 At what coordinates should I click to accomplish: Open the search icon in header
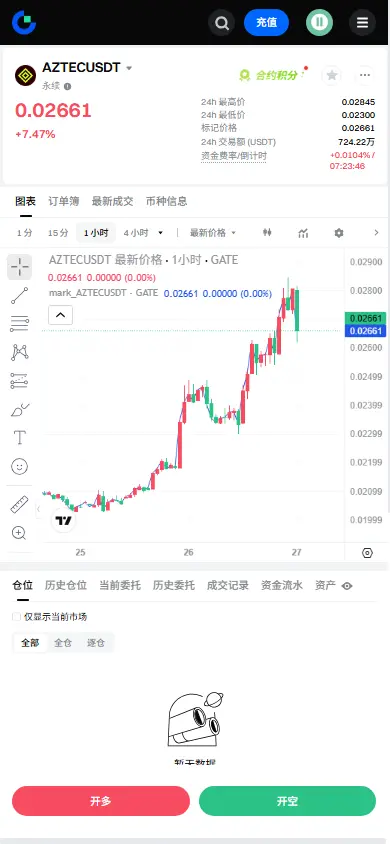(x=221, y=23)
